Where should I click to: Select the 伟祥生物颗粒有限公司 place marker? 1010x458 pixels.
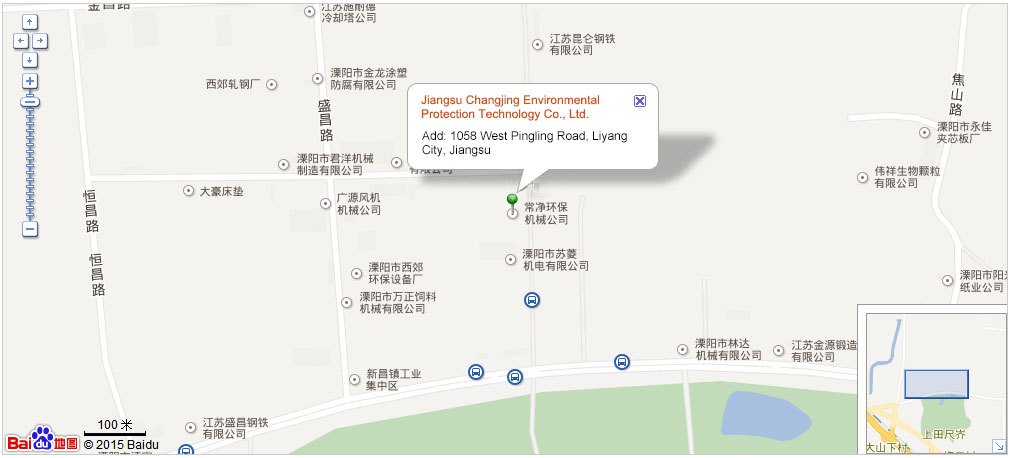pos(863,177)
